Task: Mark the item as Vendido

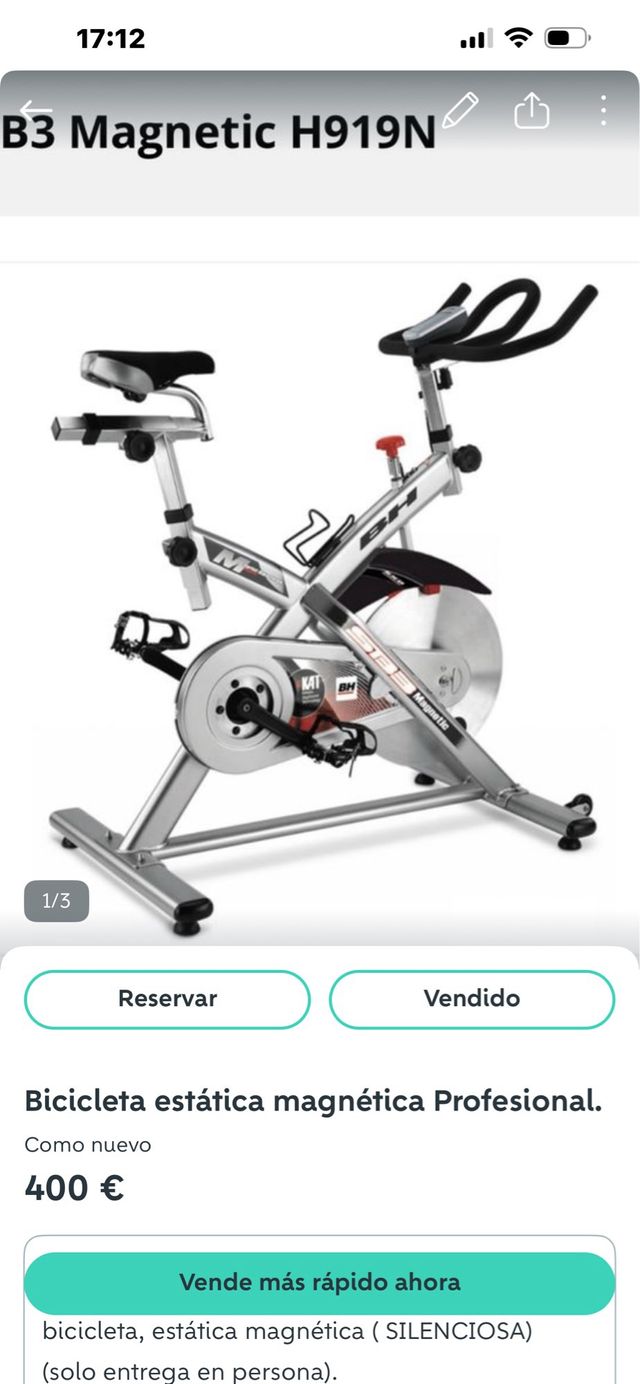Action: 472,998
